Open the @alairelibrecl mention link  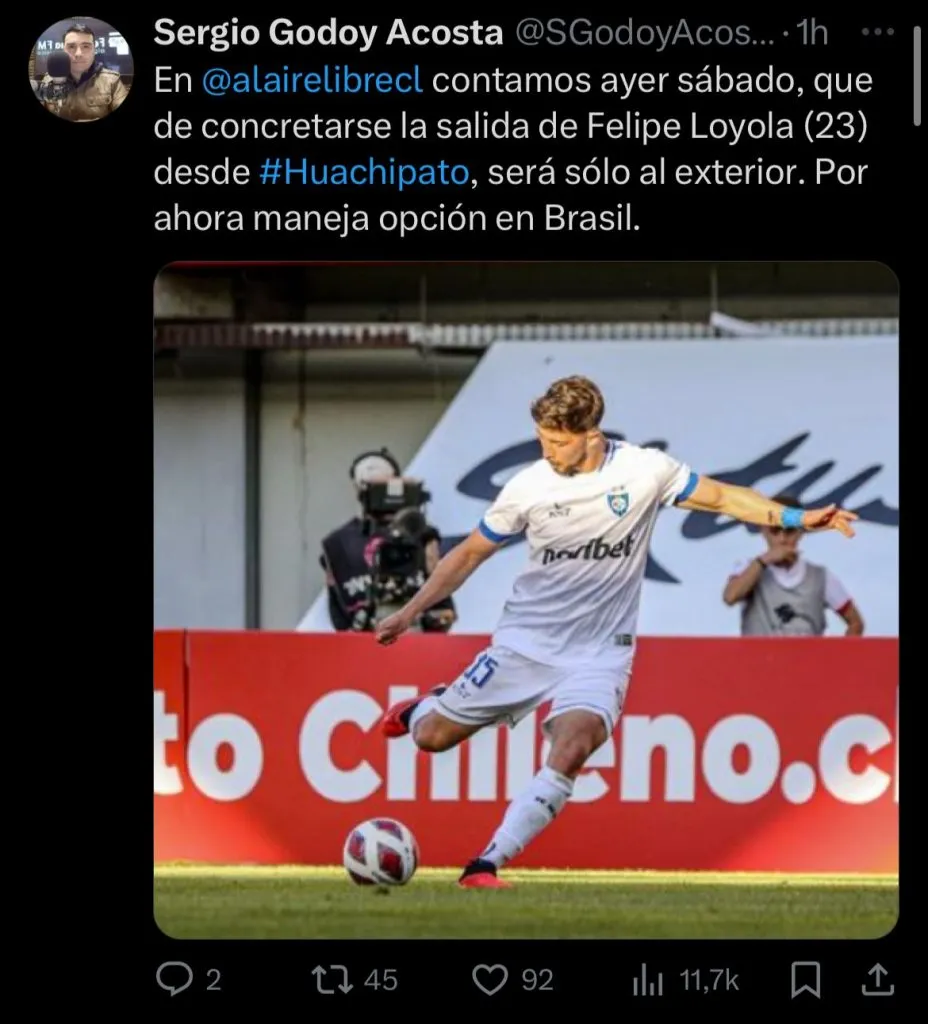[312, 82]
